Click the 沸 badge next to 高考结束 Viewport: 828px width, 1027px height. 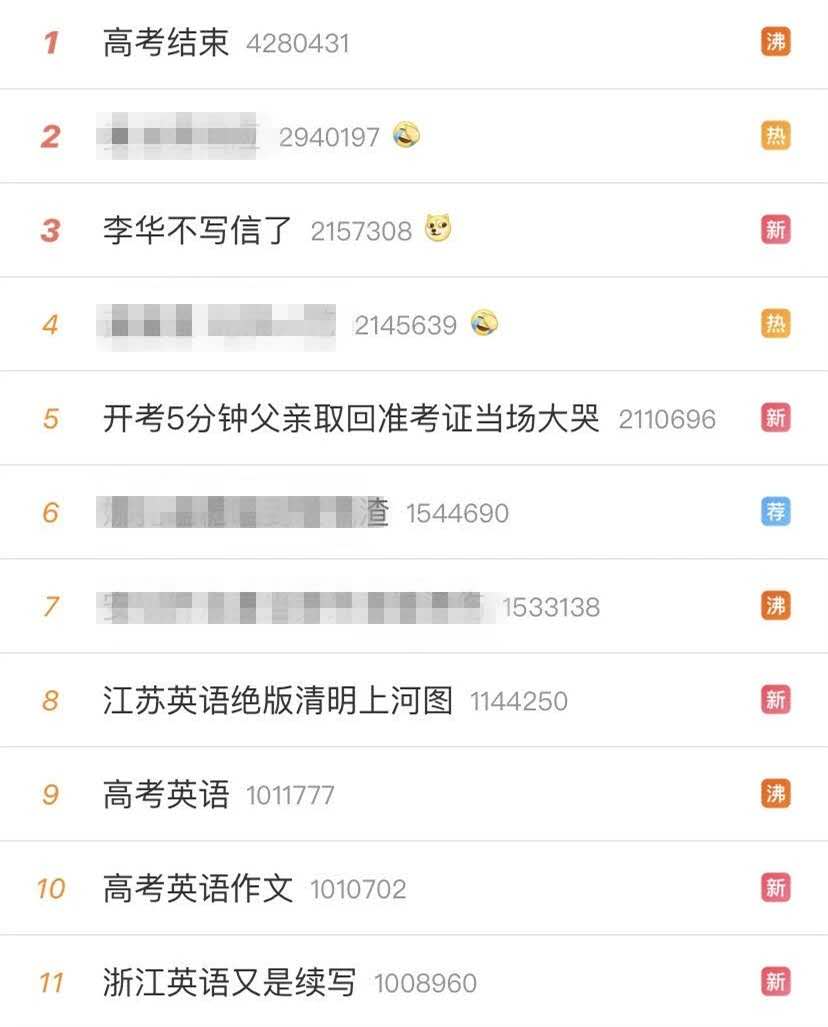[775, 42]
